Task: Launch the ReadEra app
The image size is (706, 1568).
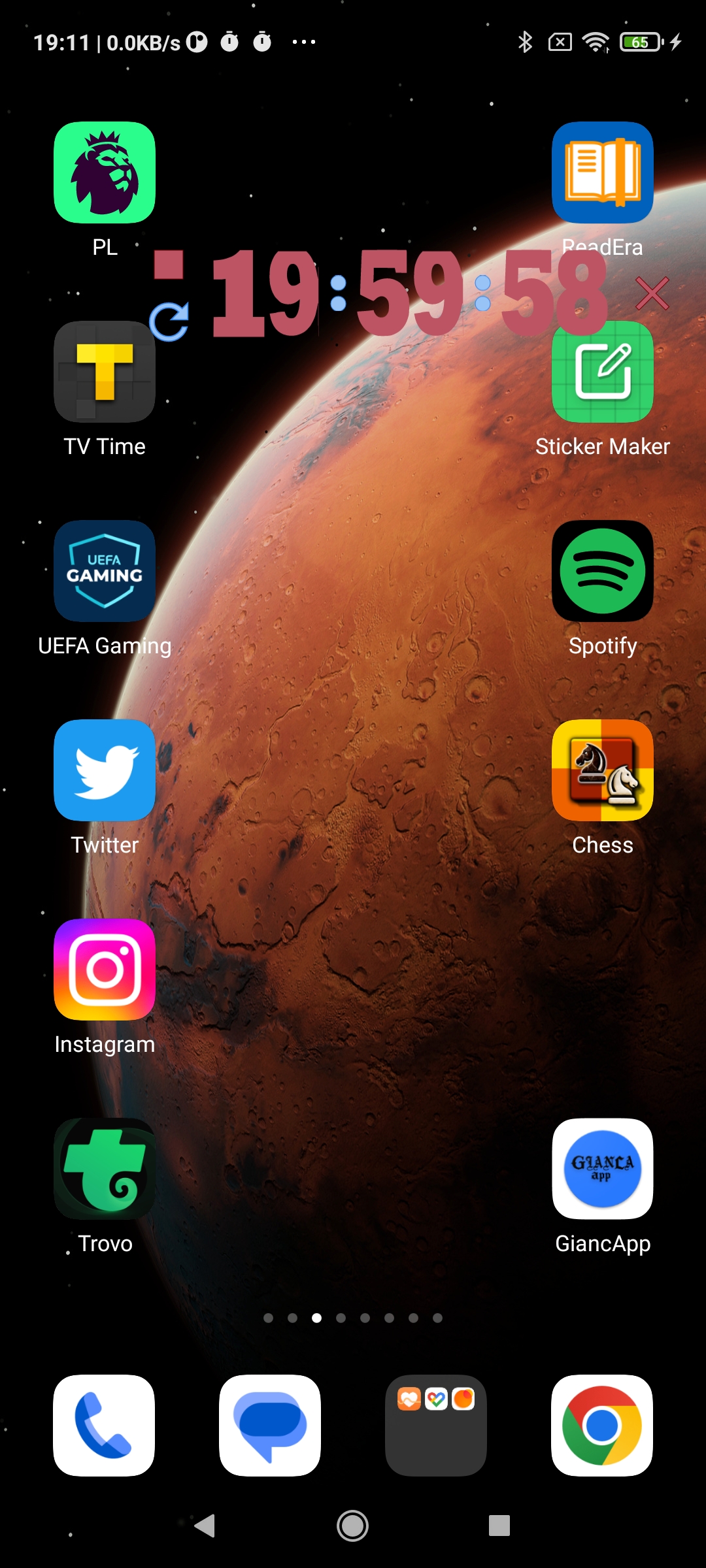Action: (x=602, y=172)
